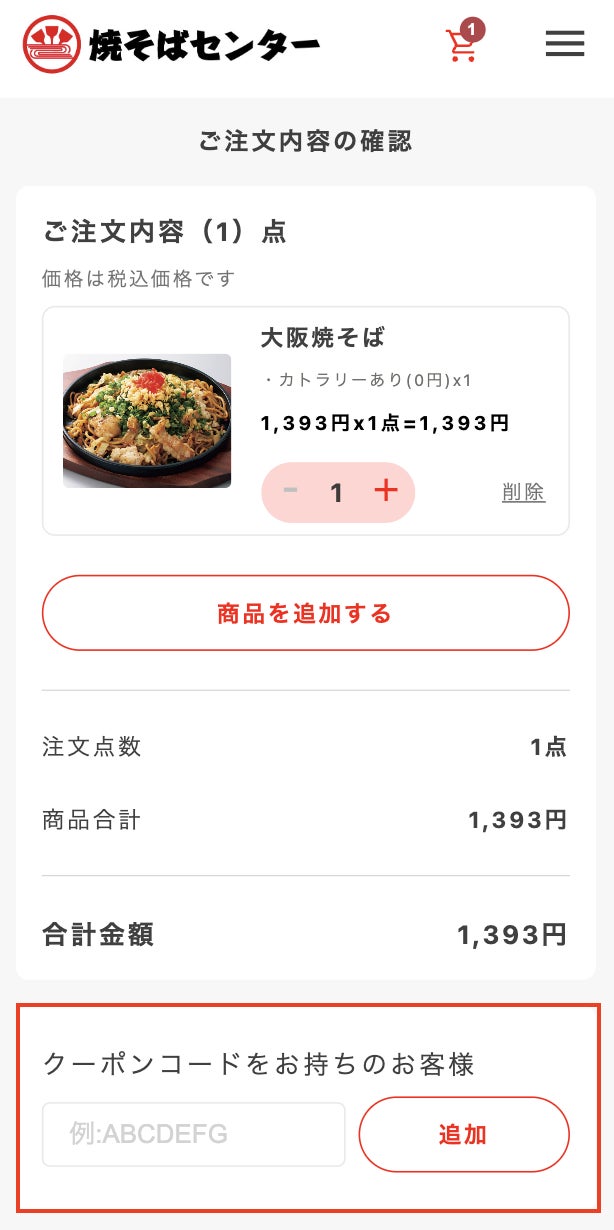Open the shopping cart icon

pos(461,45)
